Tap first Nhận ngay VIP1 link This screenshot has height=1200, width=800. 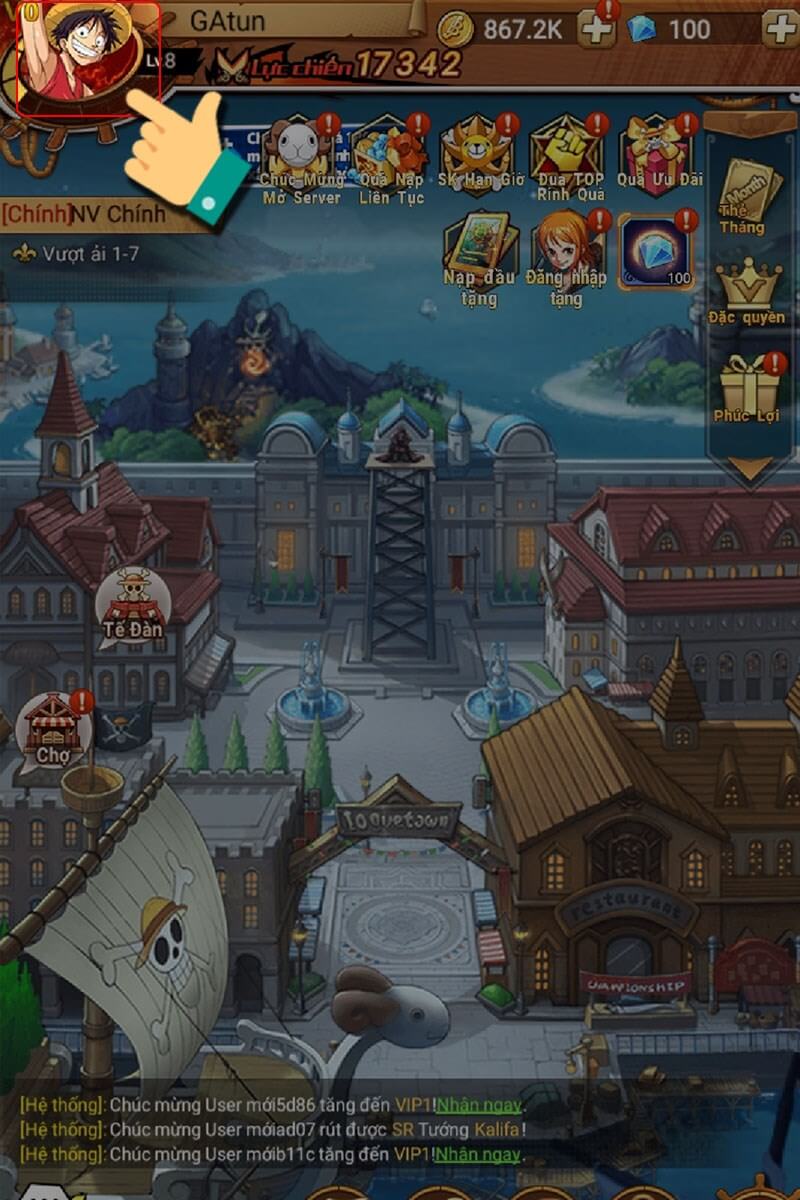pos(486,1105)
